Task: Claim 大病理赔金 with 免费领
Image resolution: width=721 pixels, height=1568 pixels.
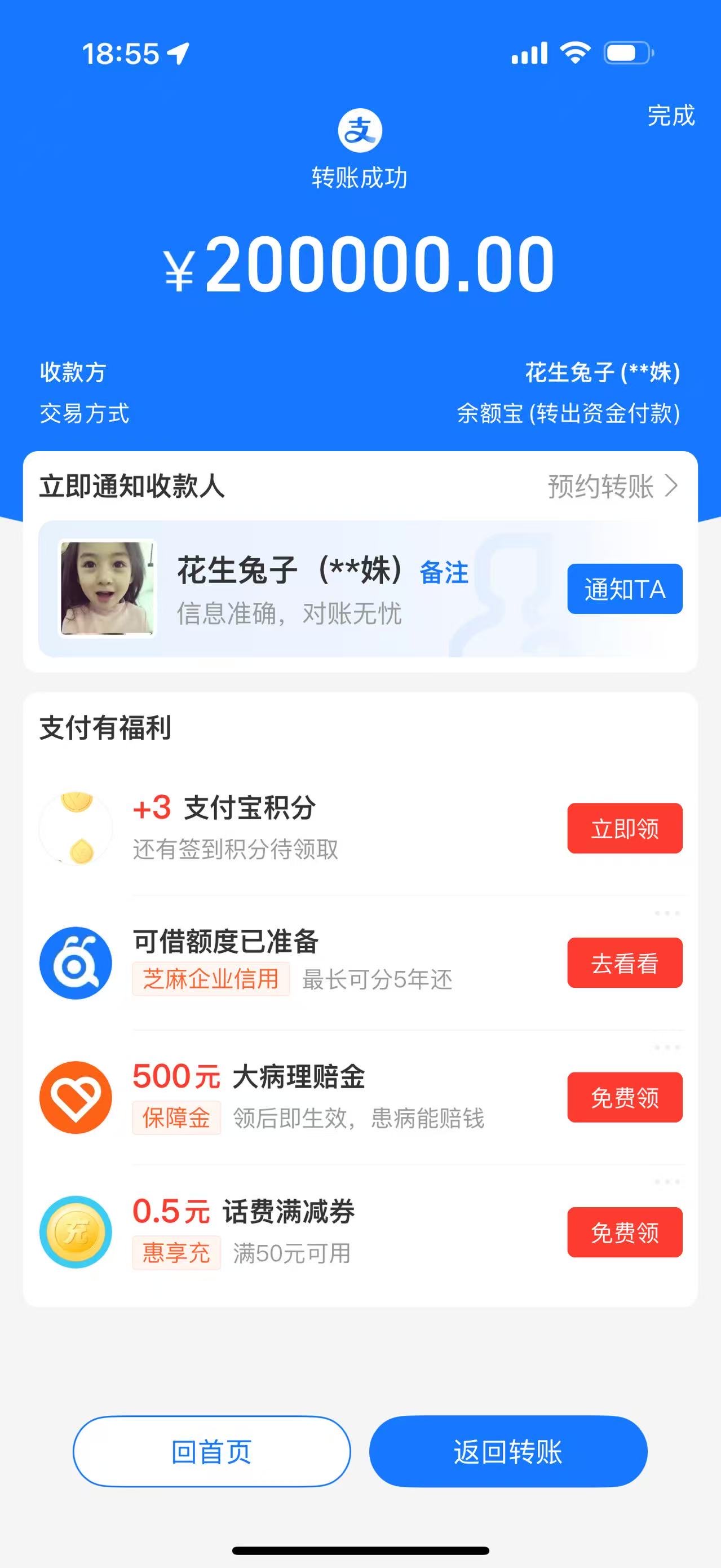Action: (625, 1097)
